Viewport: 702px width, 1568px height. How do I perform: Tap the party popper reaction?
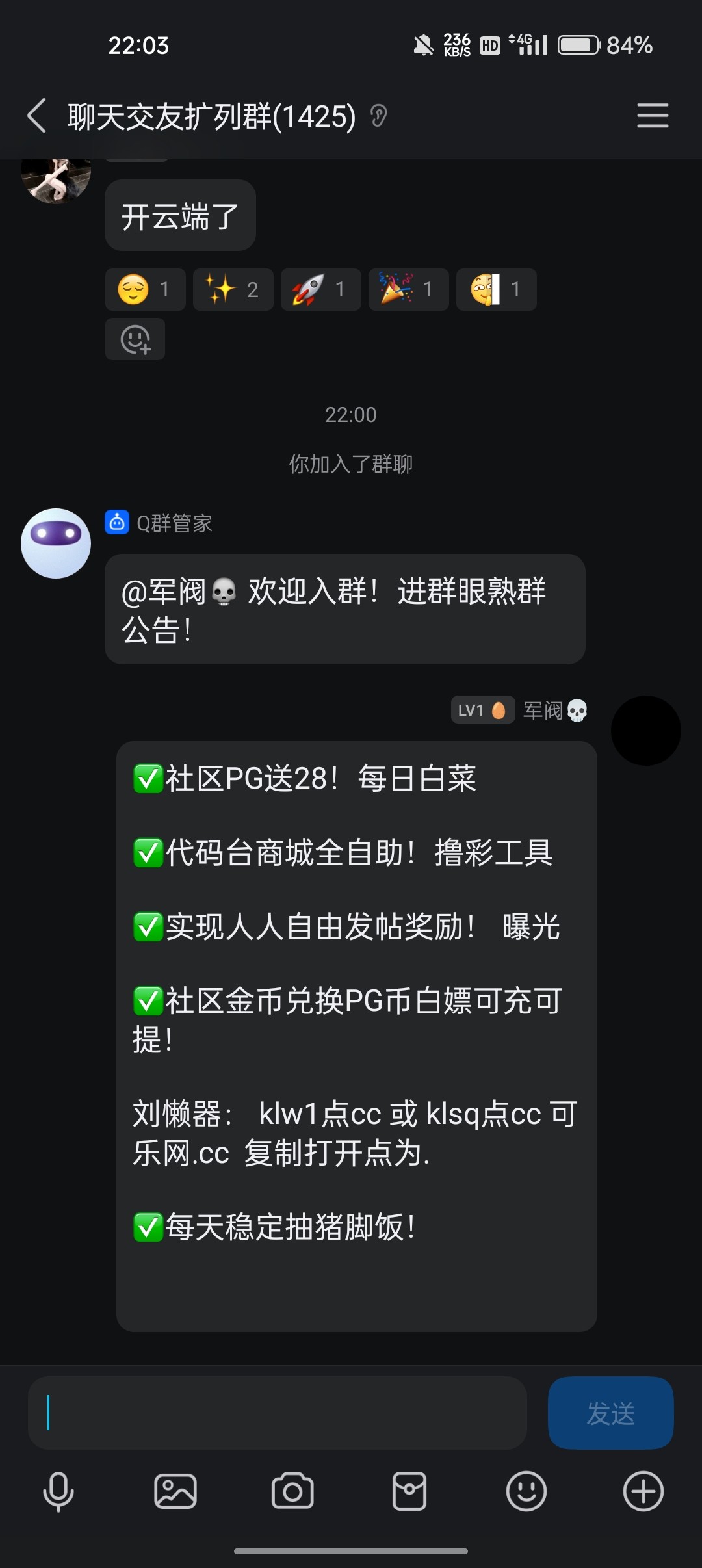click(x=408, y=289)
